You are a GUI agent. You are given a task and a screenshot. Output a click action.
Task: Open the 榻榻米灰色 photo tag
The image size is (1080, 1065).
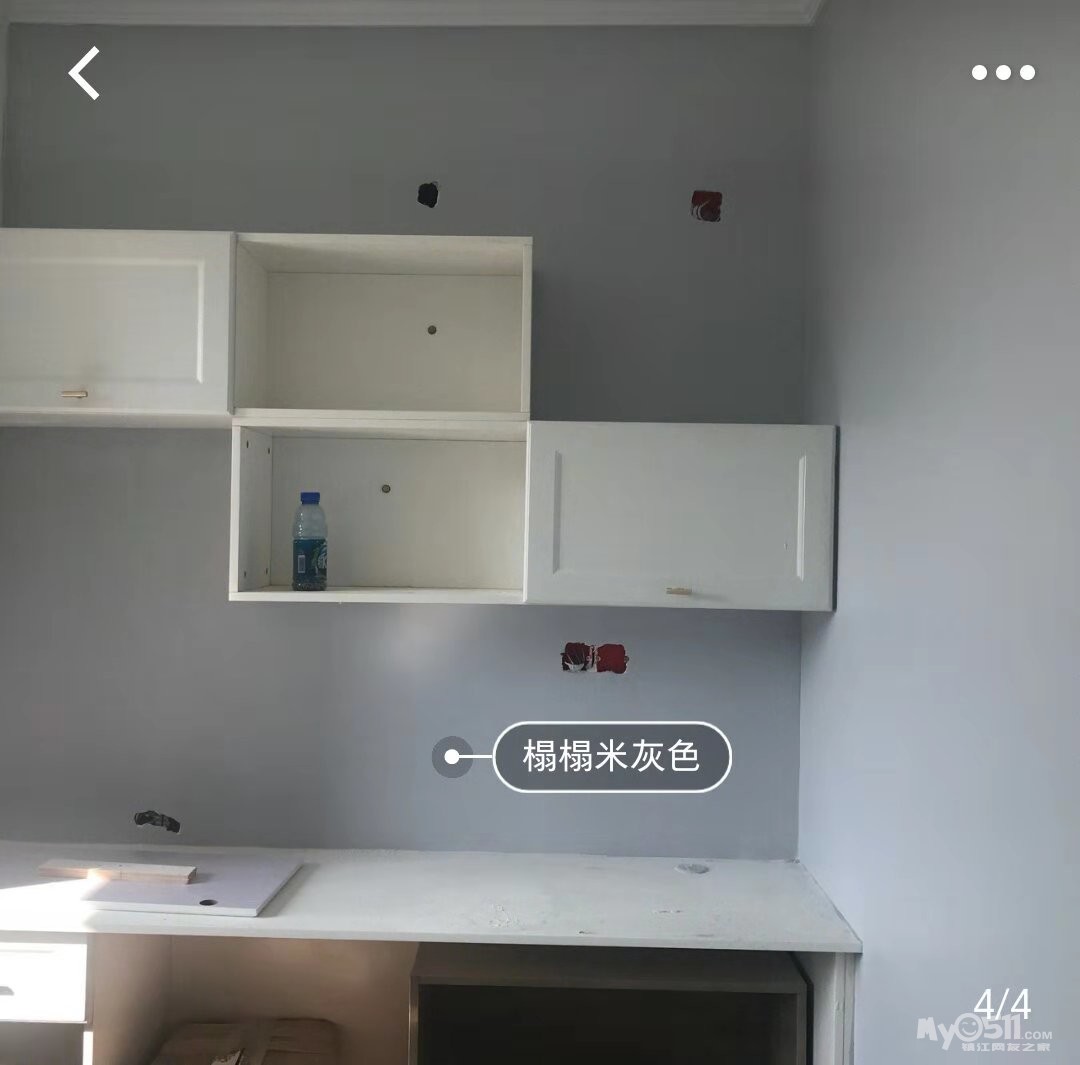click(612, 756)
